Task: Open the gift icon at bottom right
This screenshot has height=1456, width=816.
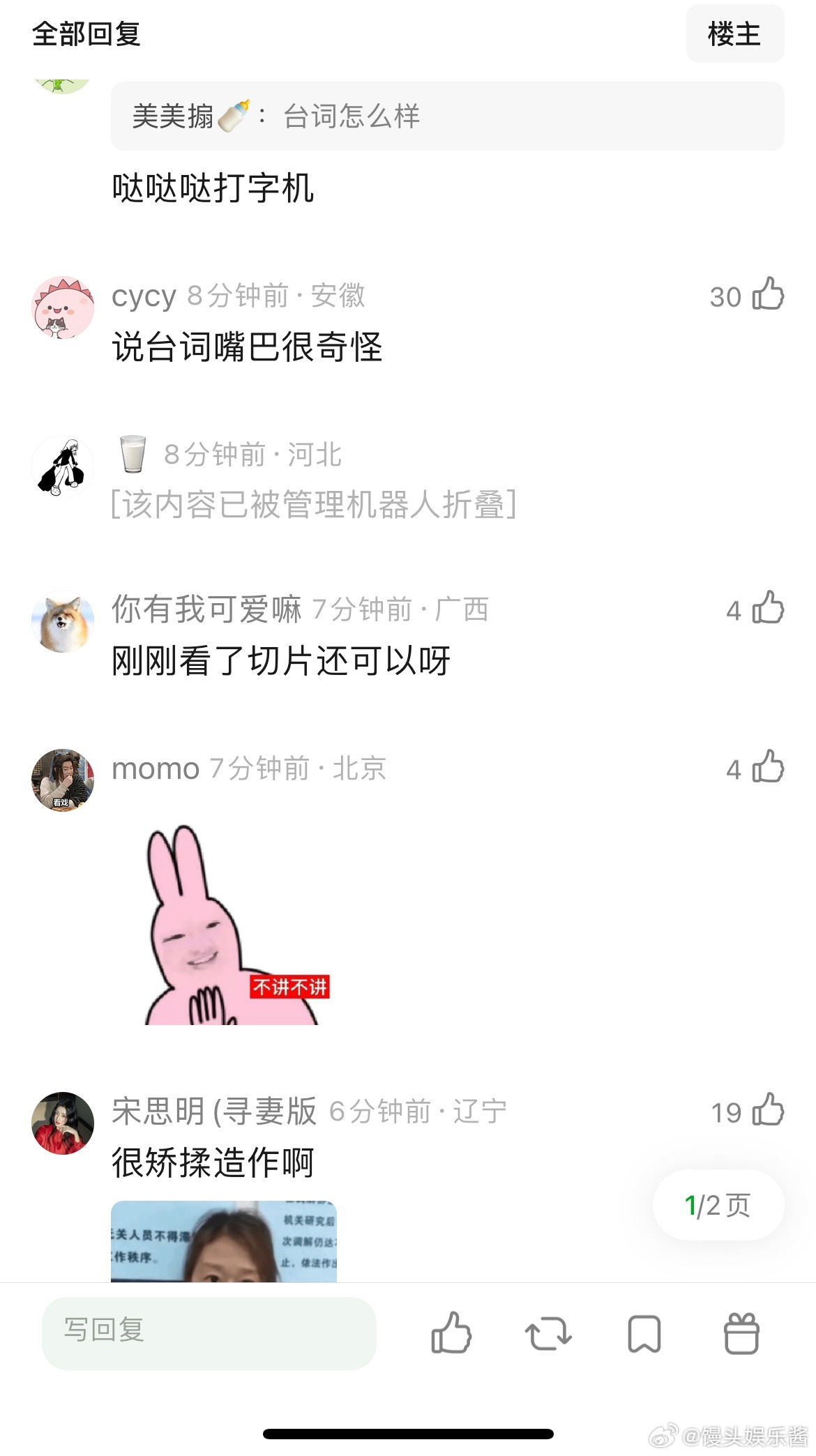Action: (741, 1333)
